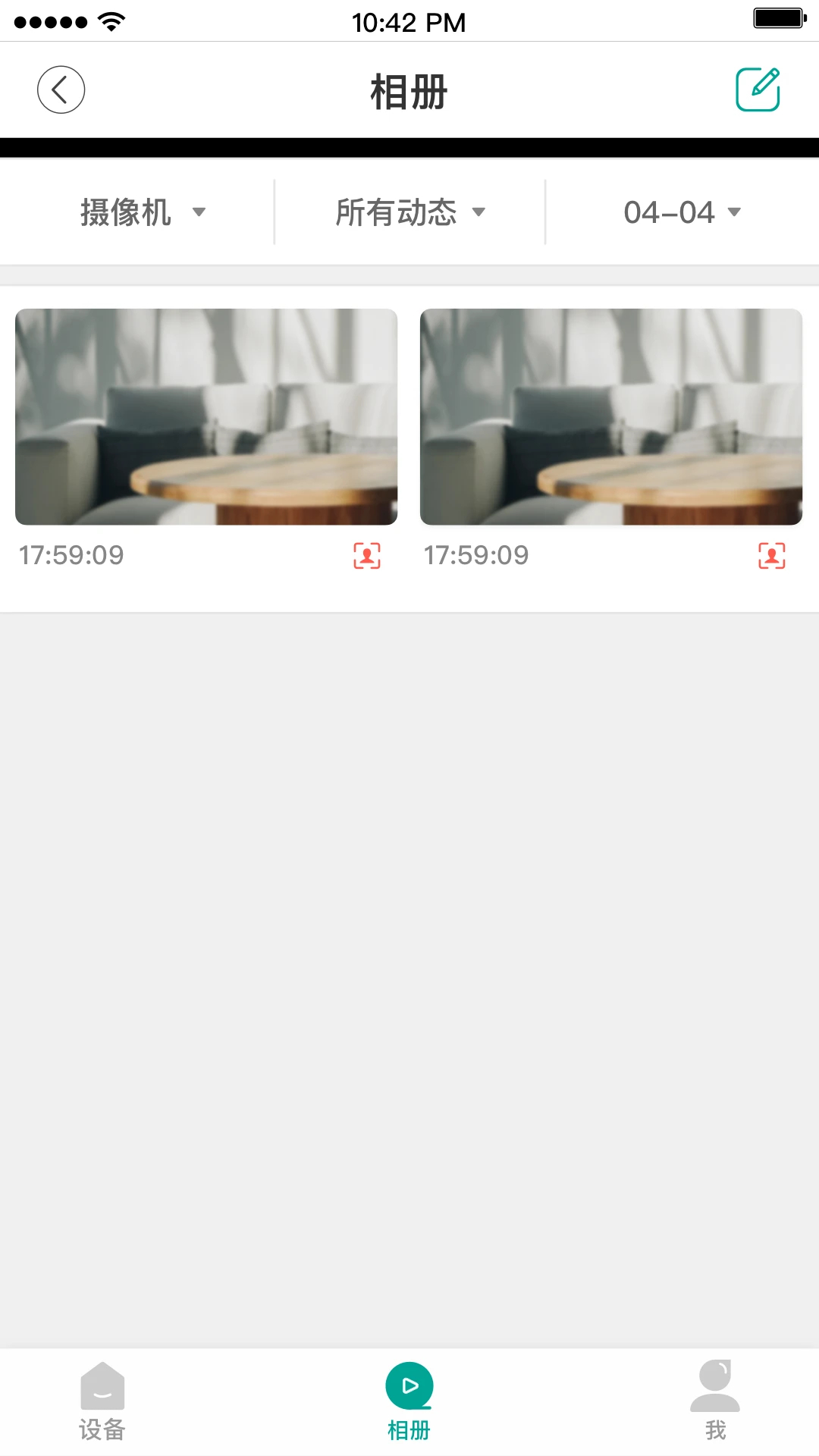
Task: Open the 04-04 date picker dropdown
Action: click(x=680, y=212)
